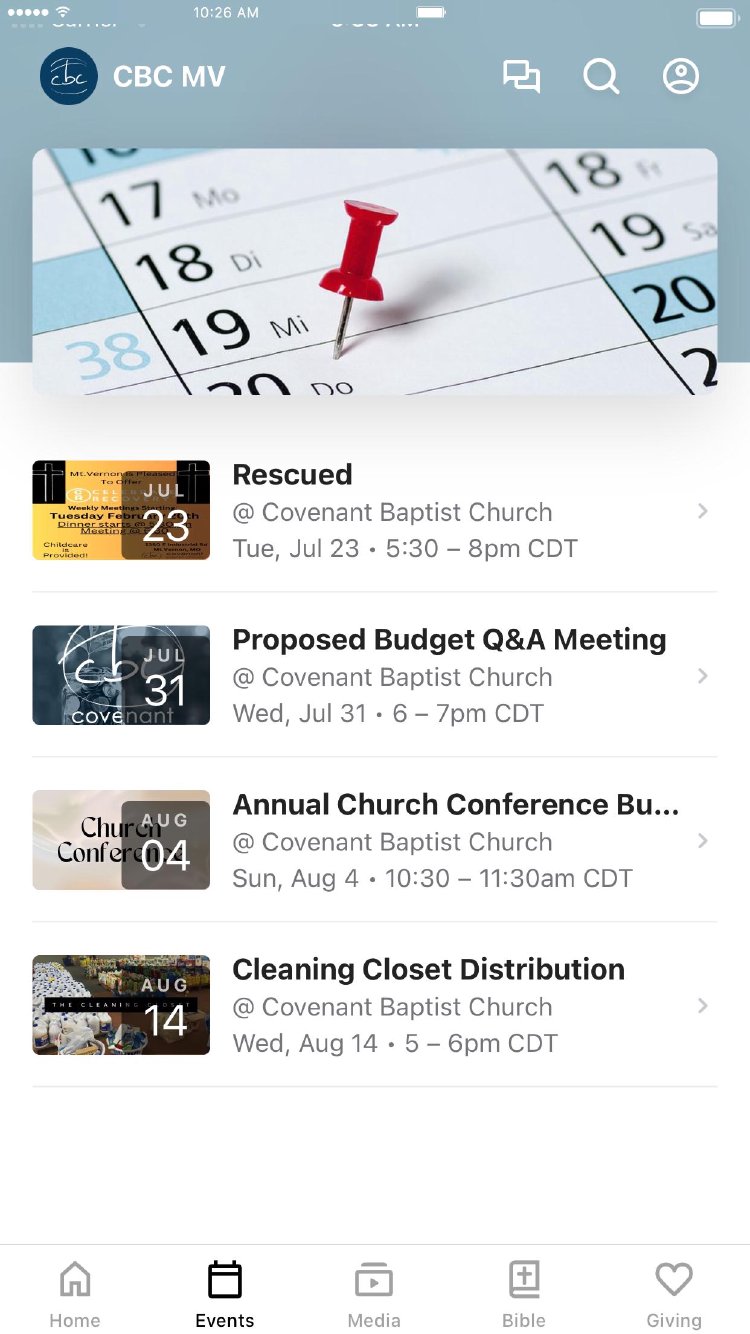The height and width of the screenshot is (1334, 750).
Task: Open the Bible tab
Action: (524, 1293)
